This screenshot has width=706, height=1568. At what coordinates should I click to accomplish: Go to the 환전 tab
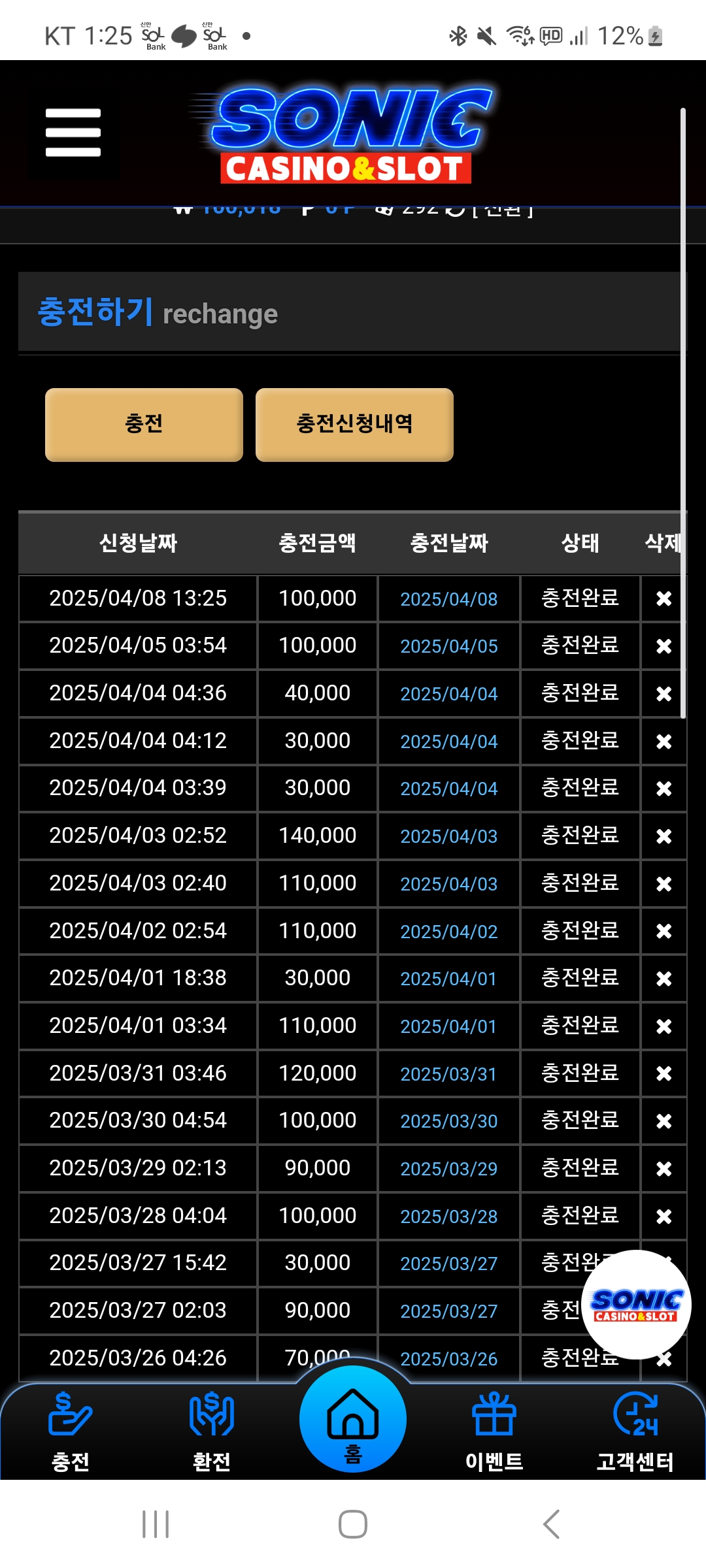211,1431
